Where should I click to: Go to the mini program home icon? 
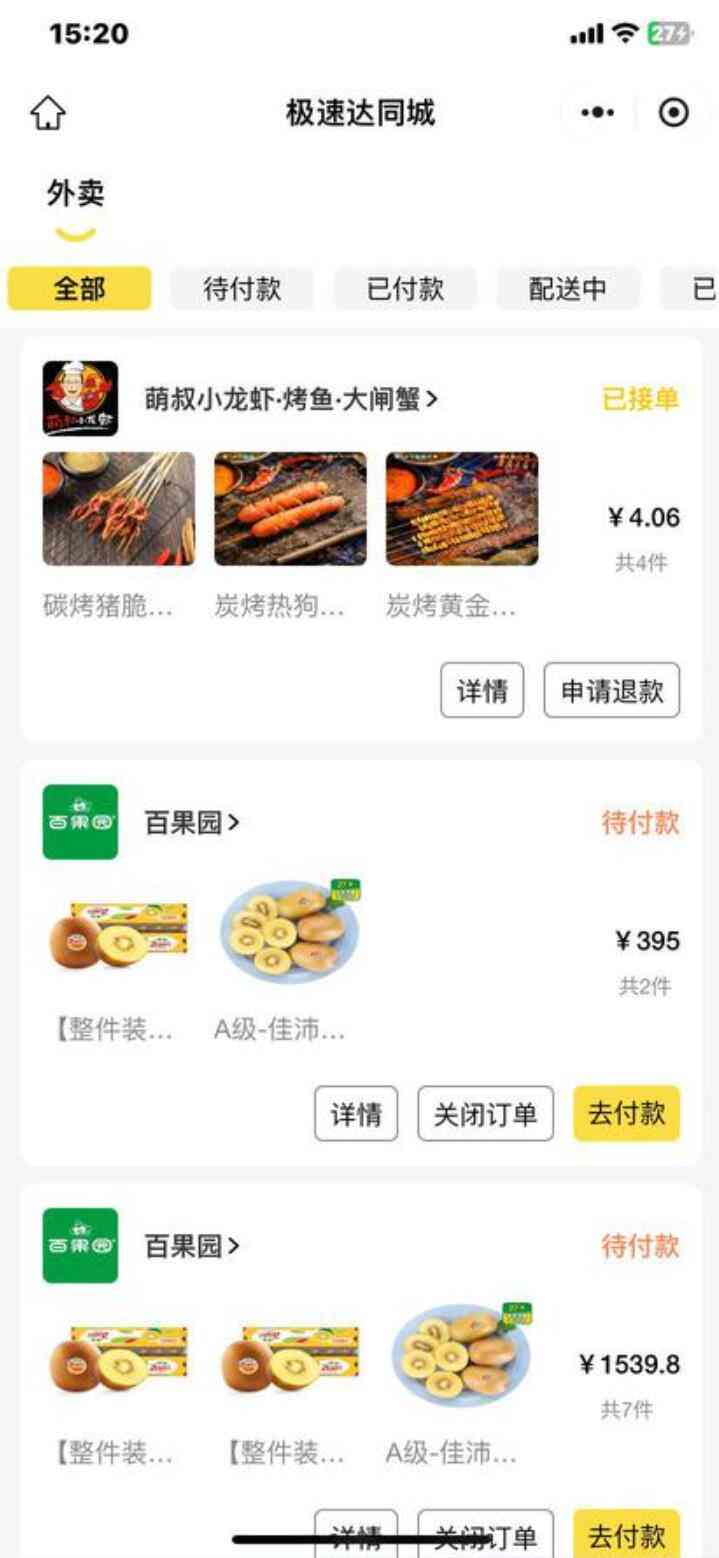pos(48,114)
